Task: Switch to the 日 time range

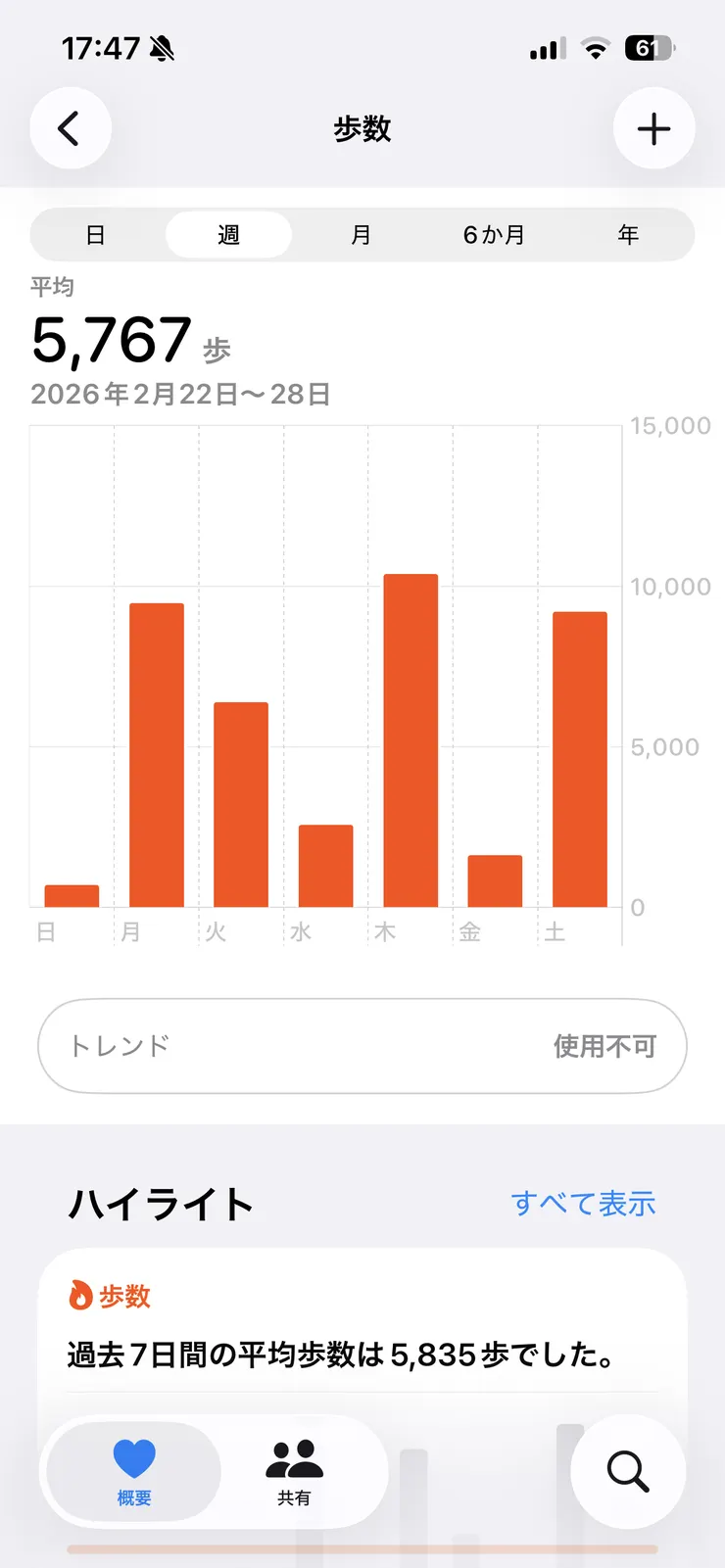Action: 96,235
